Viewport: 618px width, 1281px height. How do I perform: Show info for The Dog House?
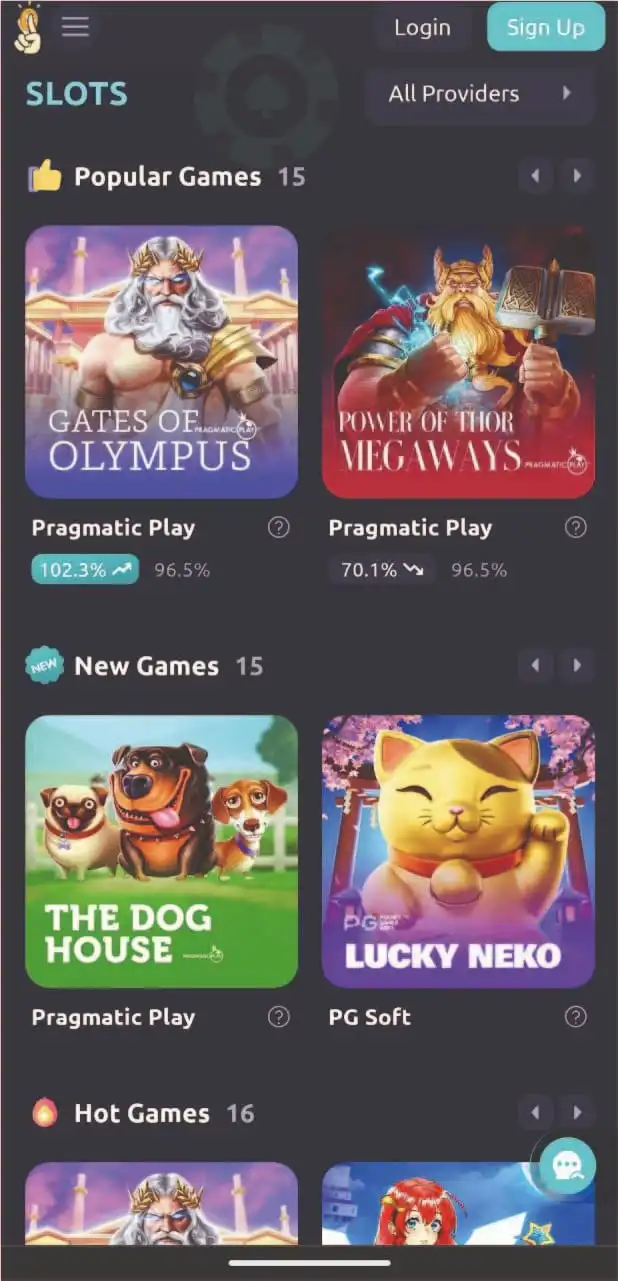tap(279, 1017)
